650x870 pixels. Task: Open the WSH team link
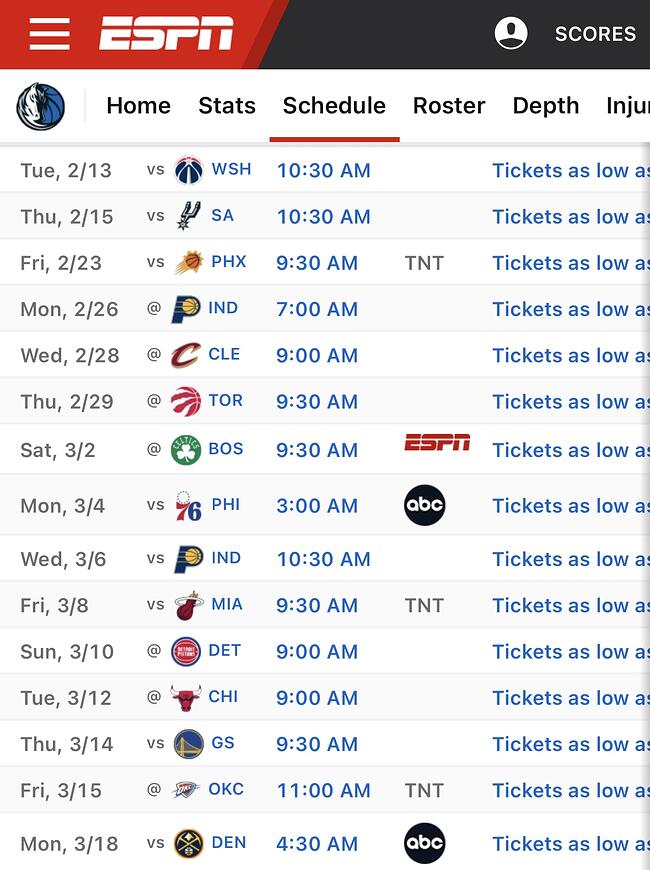(231, 169)
